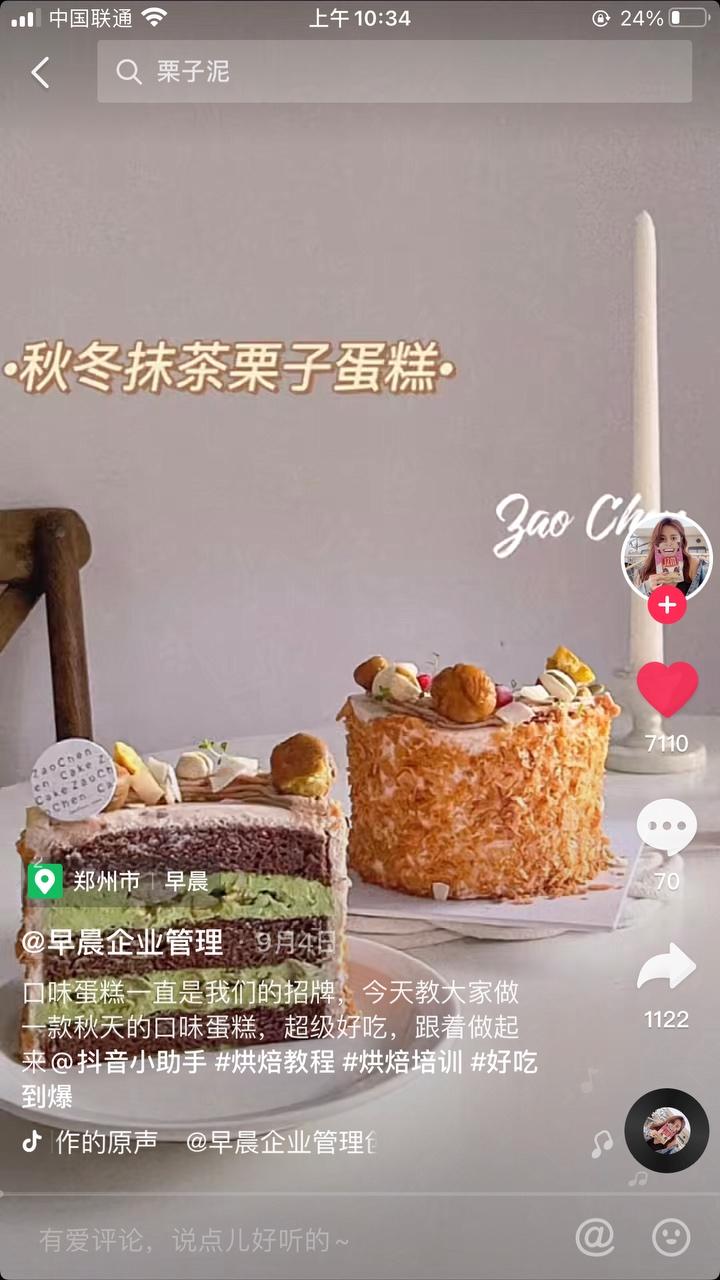720x1280 pixels.
Task: Open the comments with 70 replies
Action: [x=667, y=830]
